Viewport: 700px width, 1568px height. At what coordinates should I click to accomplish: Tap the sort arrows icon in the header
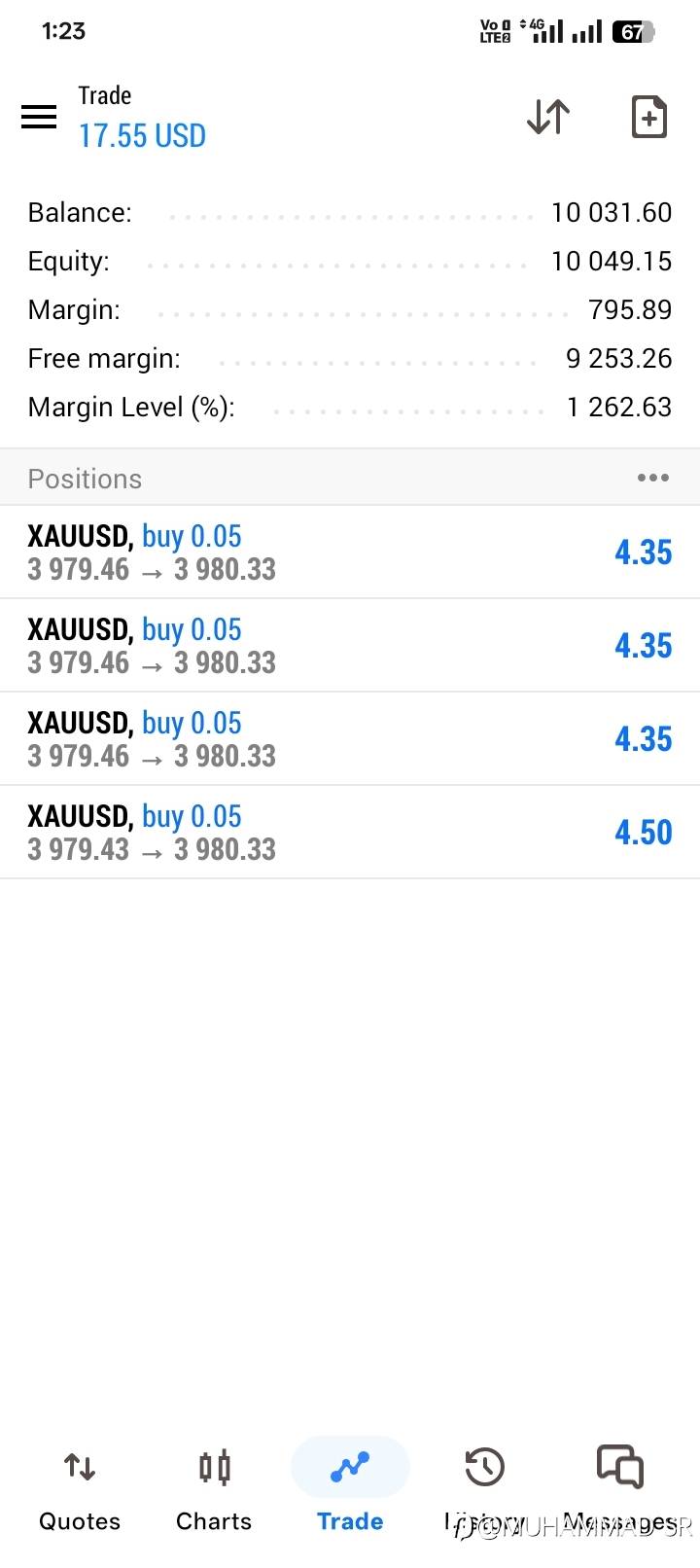(548, 117)
